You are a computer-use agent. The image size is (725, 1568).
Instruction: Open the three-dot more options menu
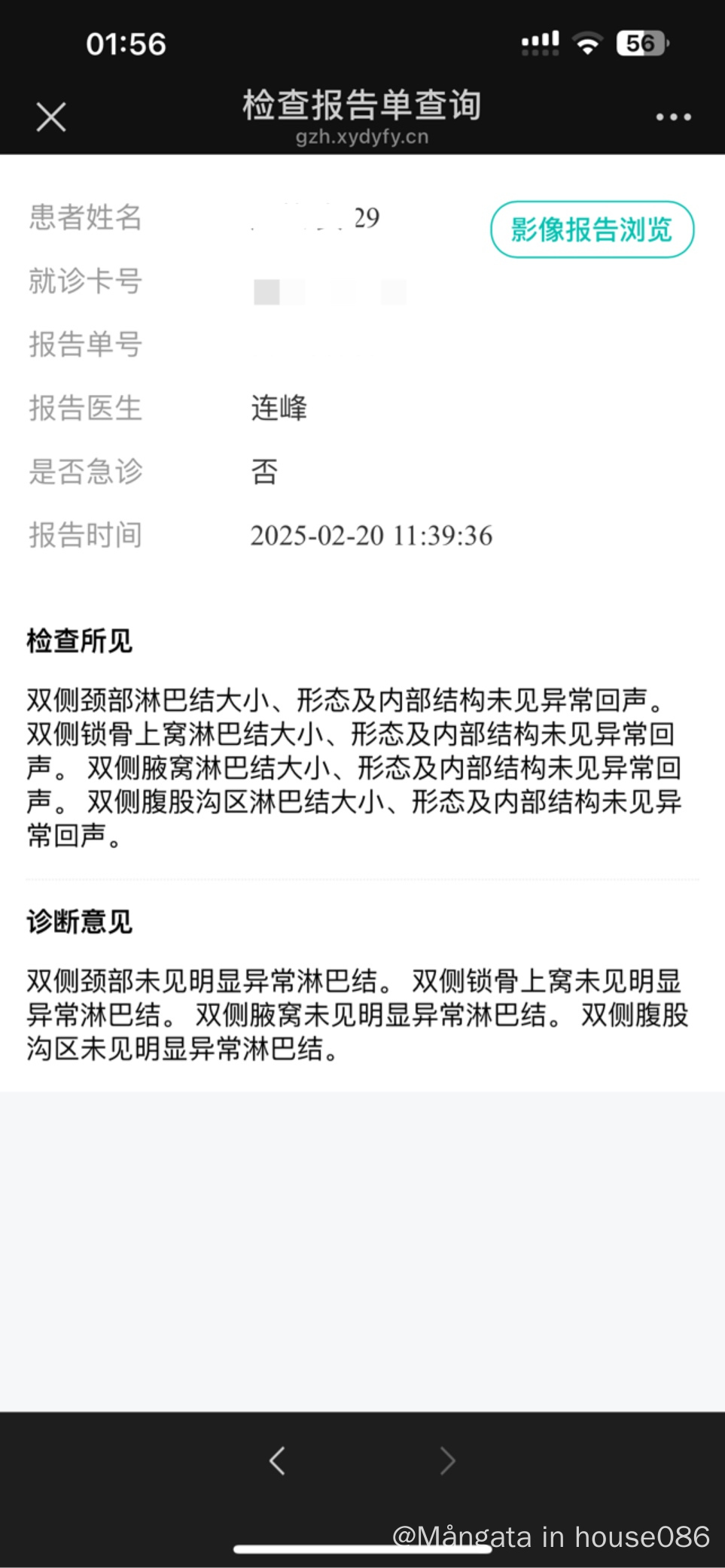(x=673, y=117)
